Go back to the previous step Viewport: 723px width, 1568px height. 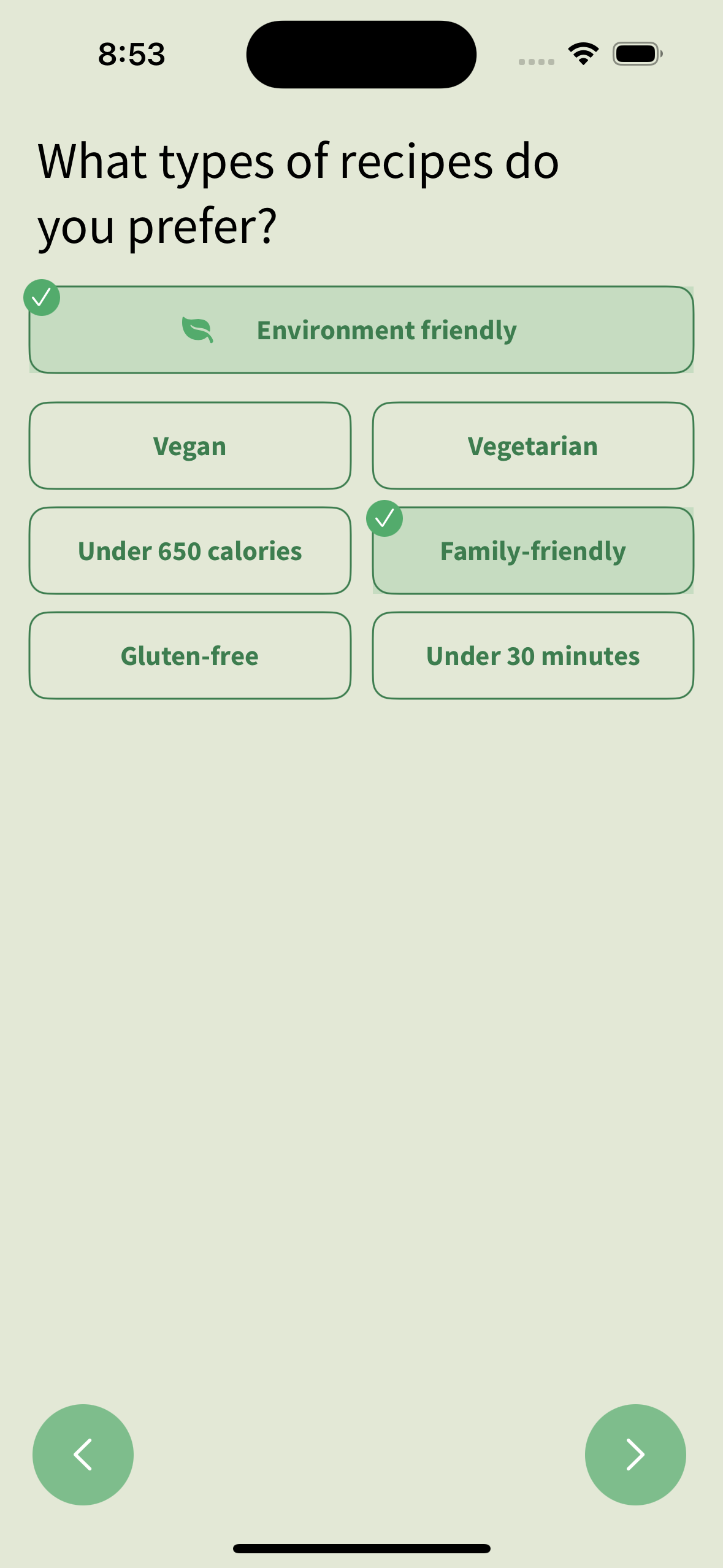(83, 1455)
